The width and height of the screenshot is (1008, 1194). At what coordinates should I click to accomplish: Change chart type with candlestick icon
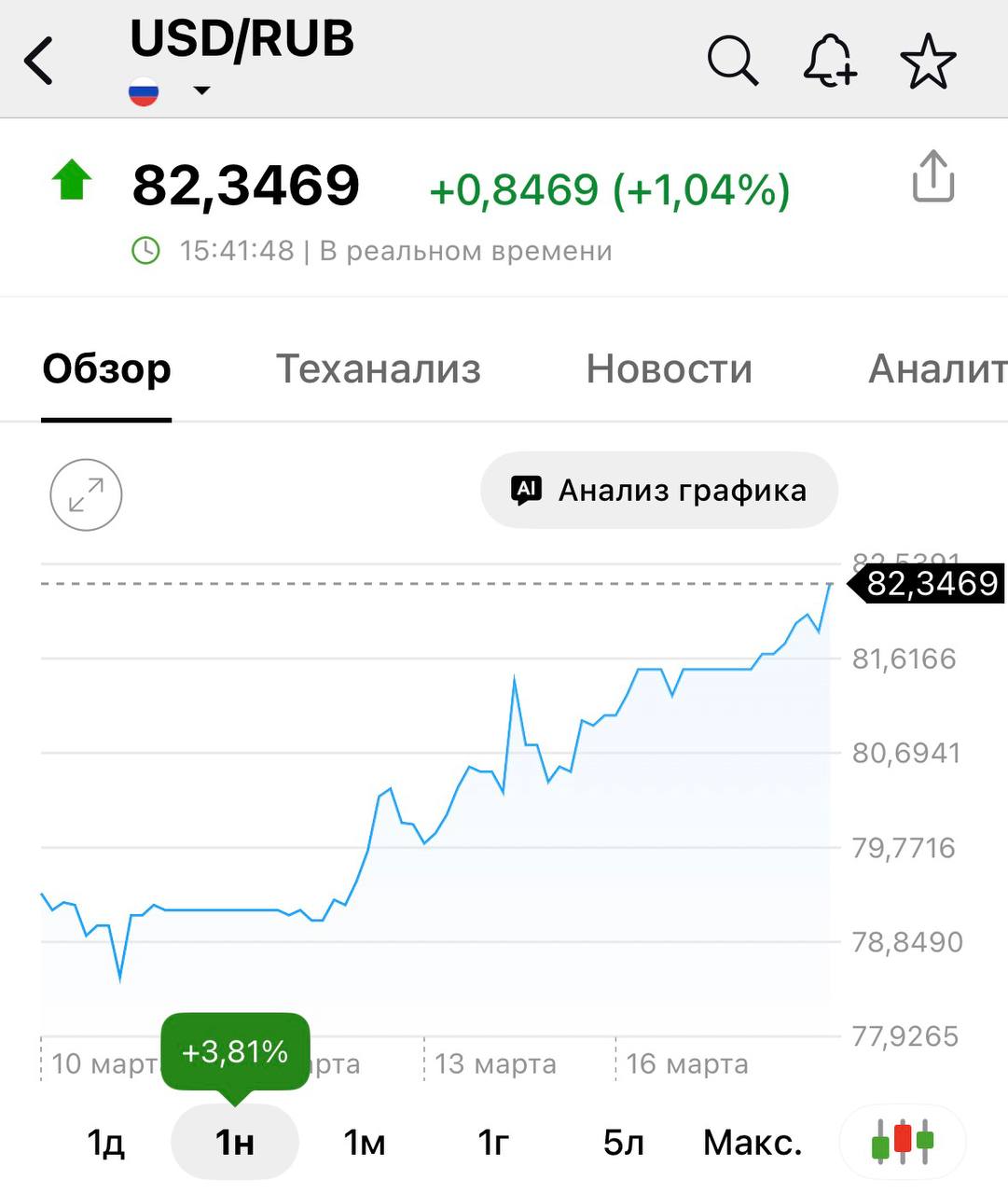pos(902,1142)
